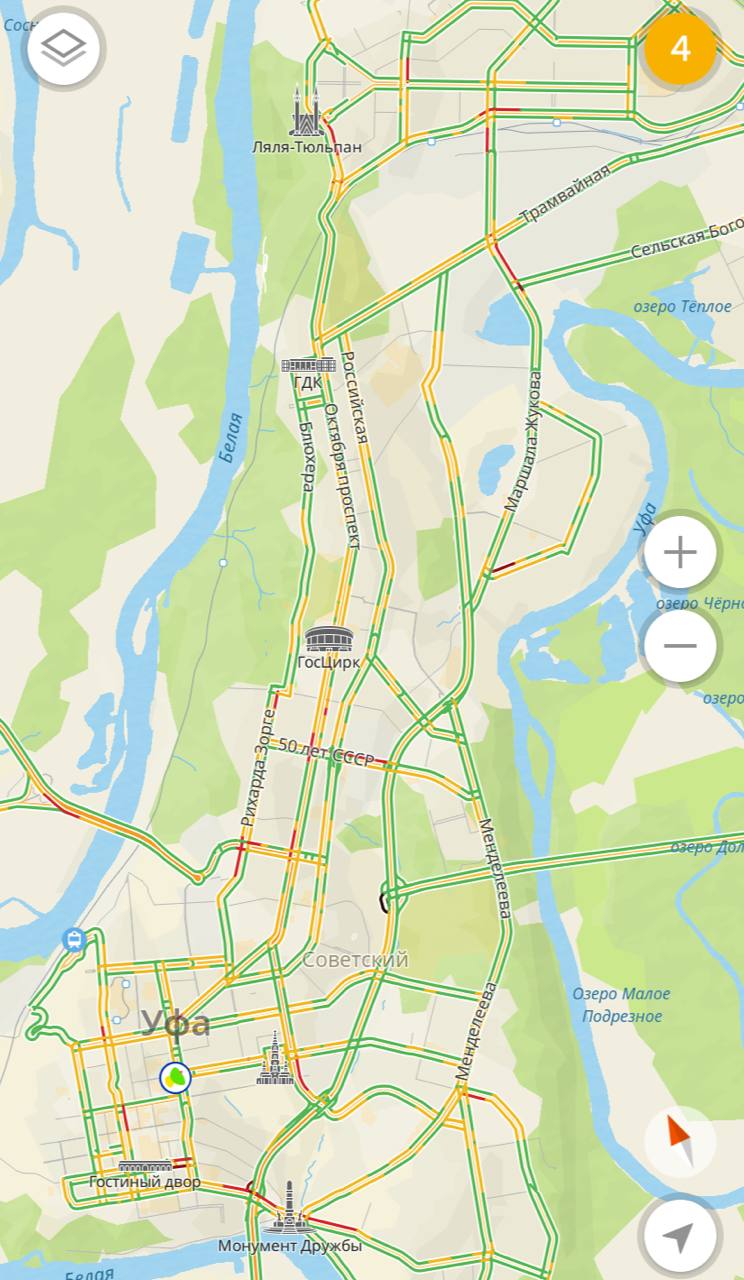Zoom out with the minus button

(x=680, y=646)
